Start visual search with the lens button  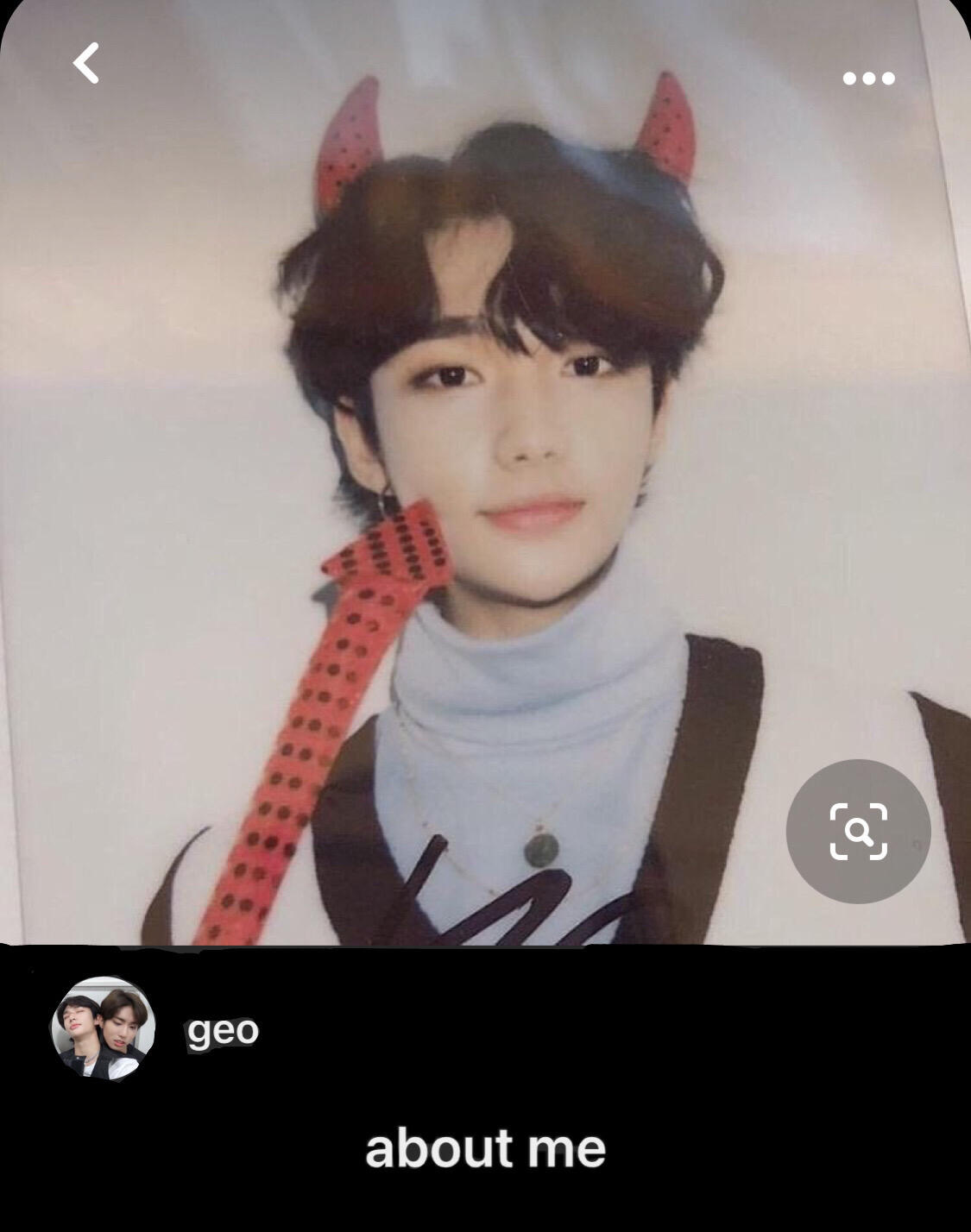(x=858, y=831)
